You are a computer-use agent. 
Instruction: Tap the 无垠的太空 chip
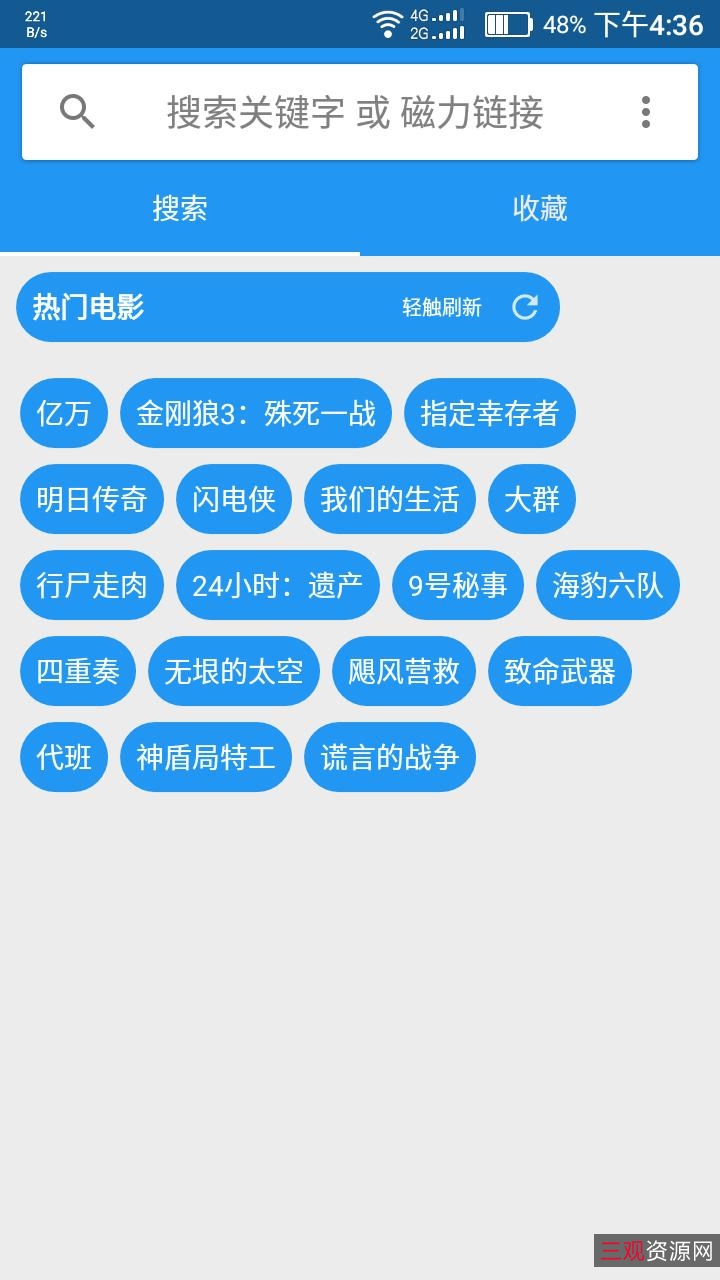(234, 671)
